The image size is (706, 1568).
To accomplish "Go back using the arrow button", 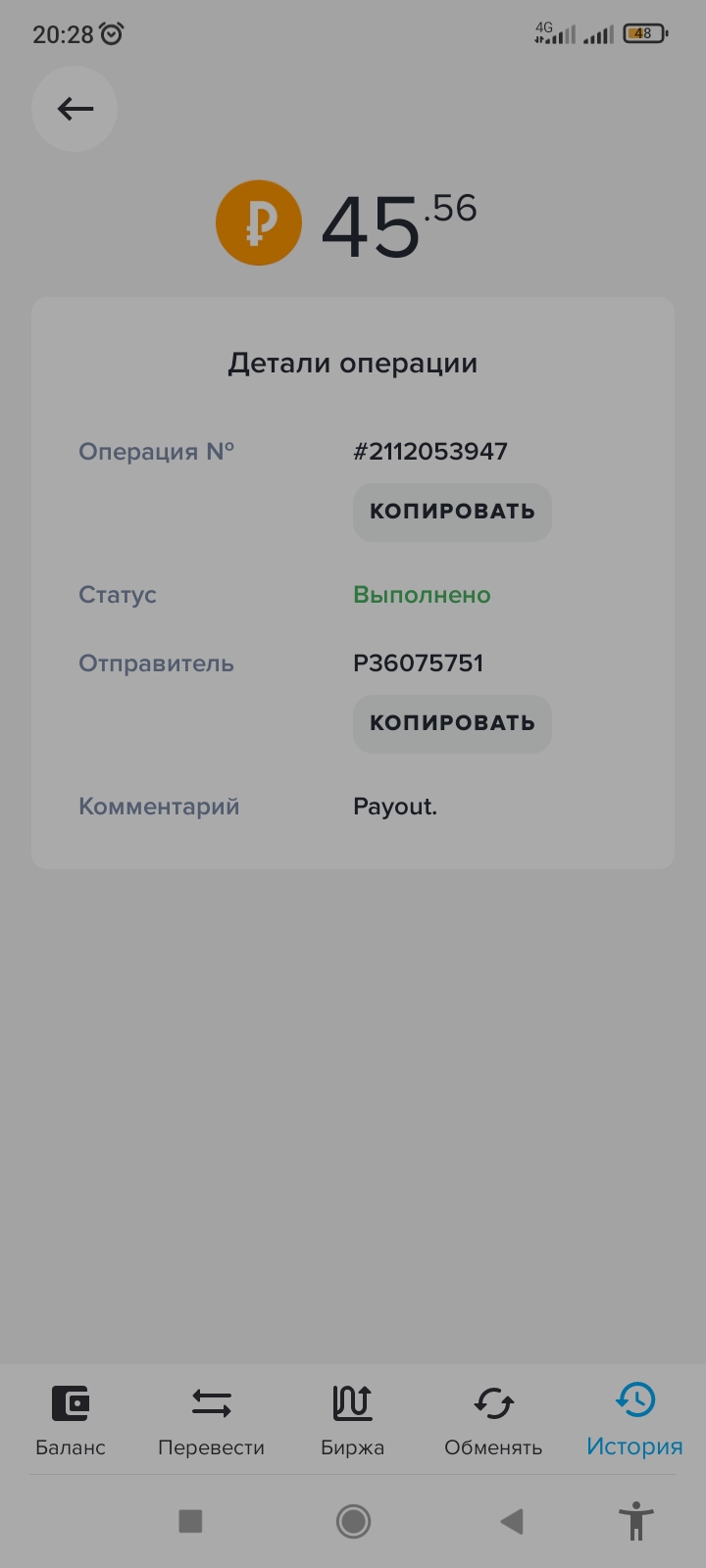I will [x=75, y=109].
